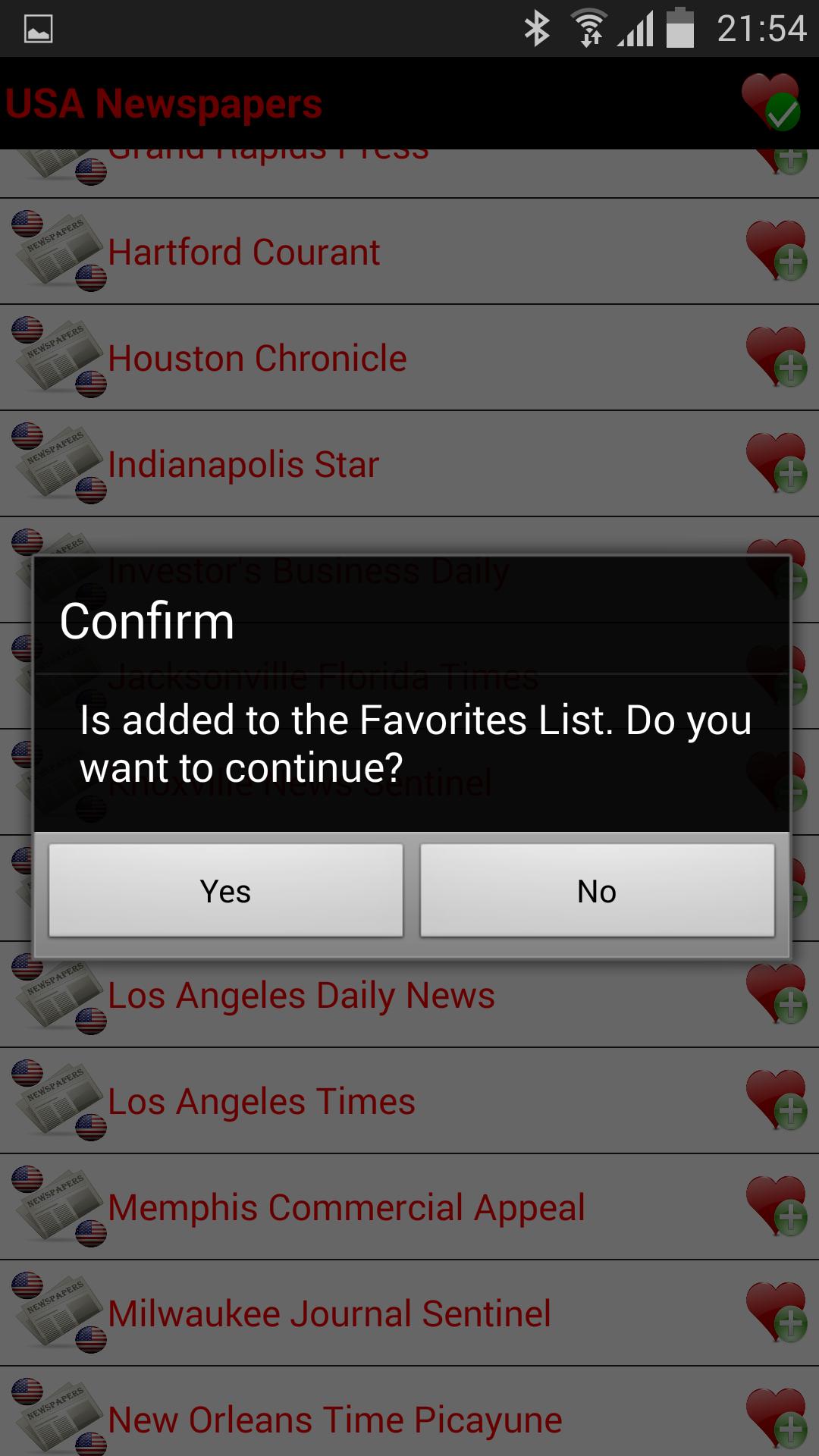
Task: Add Los Angeles Daily News heart-plus icon
Action: point(773,994)
